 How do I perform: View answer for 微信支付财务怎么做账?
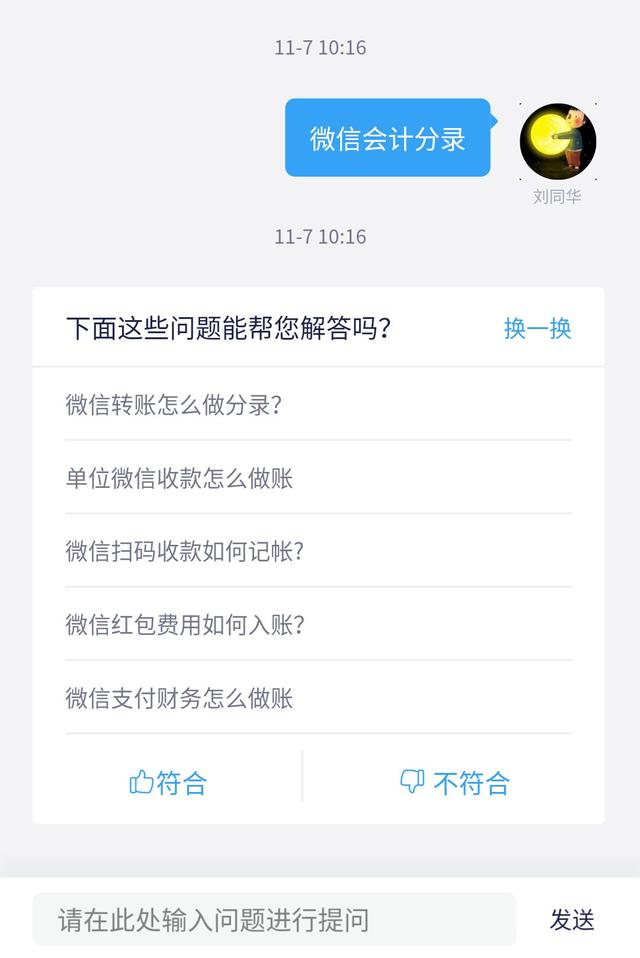179,698
